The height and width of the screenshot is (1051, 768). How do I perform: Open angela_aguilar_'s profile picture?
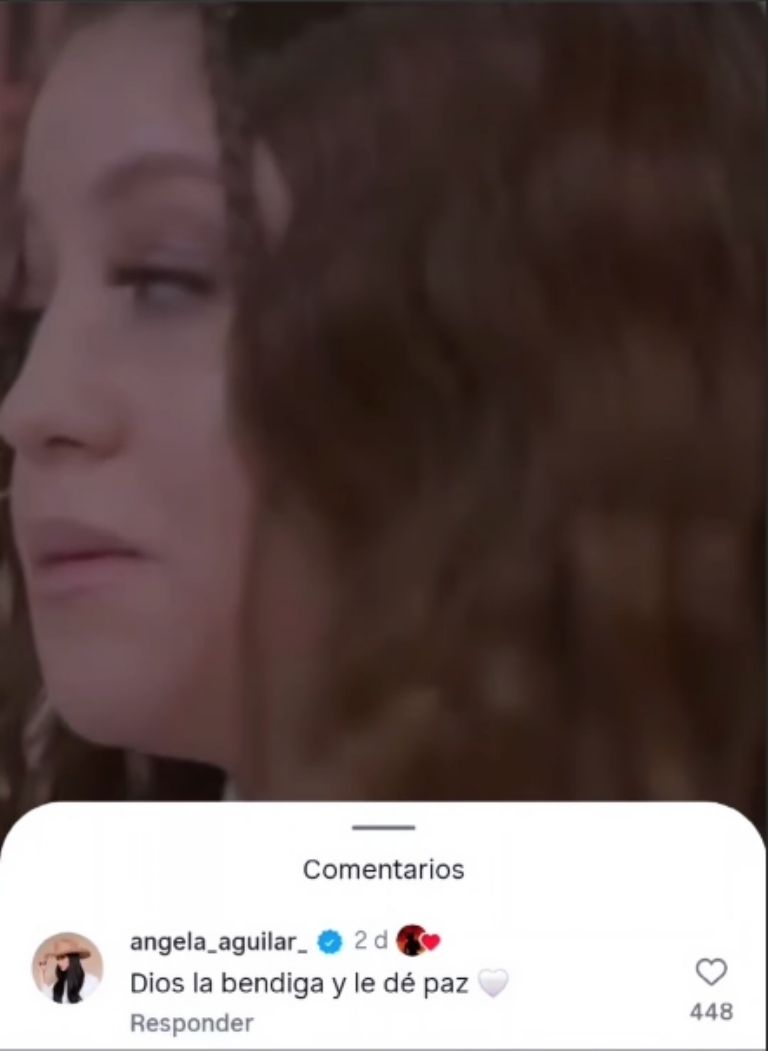(x=68, y=968)
